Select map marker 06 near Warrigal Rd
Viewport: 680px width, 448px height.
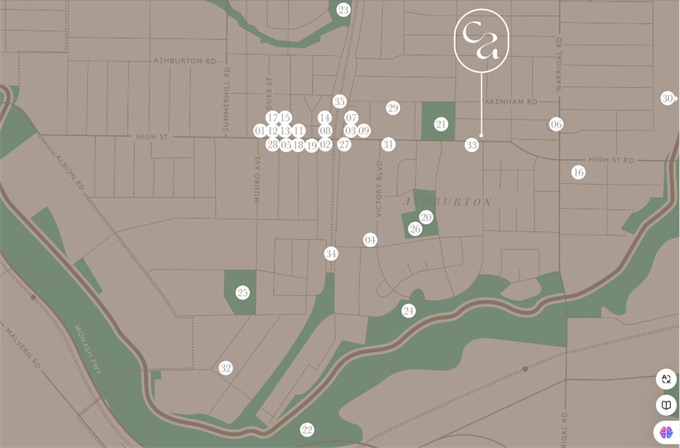tap(556, 124)
